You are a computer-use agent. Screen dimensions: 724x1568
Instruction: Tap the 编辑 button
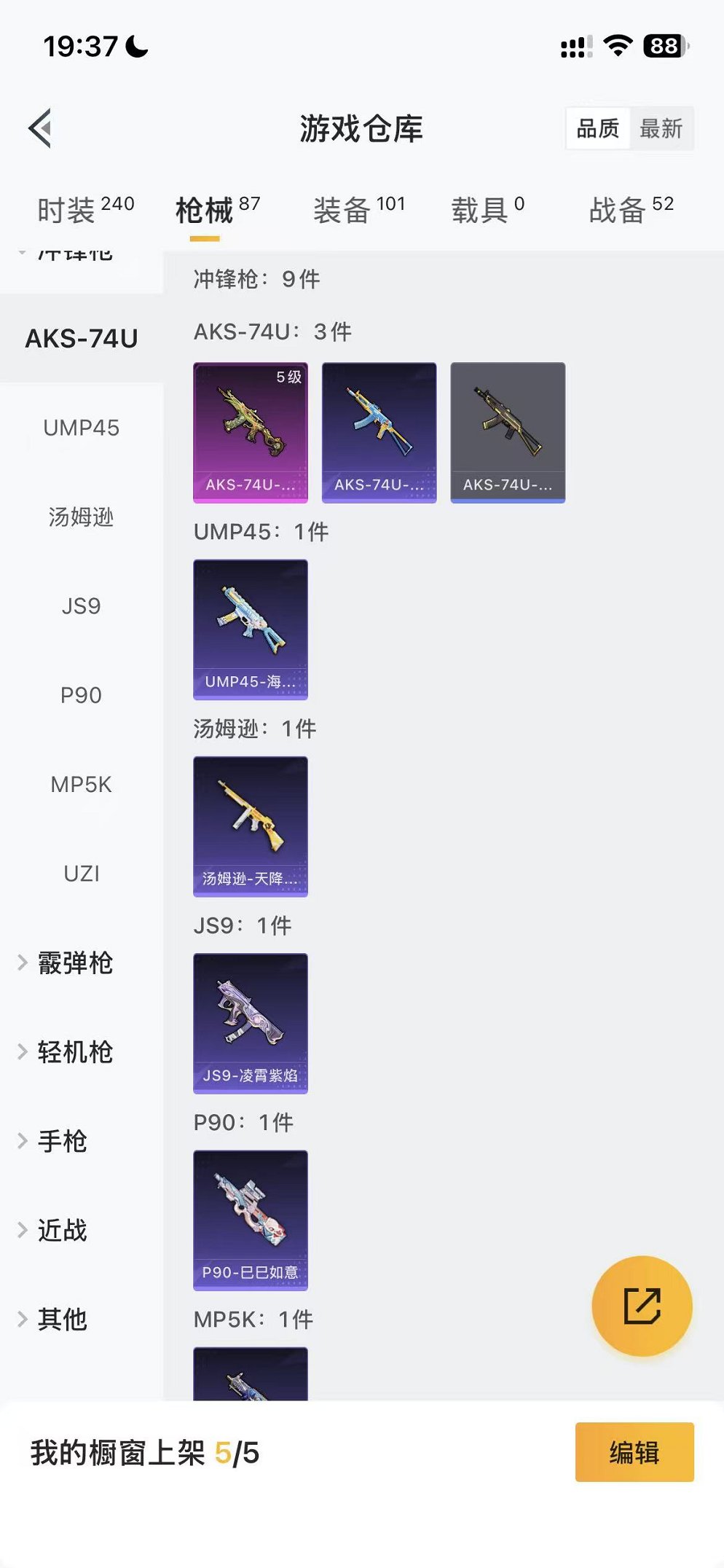click(x=634, y=1452)
